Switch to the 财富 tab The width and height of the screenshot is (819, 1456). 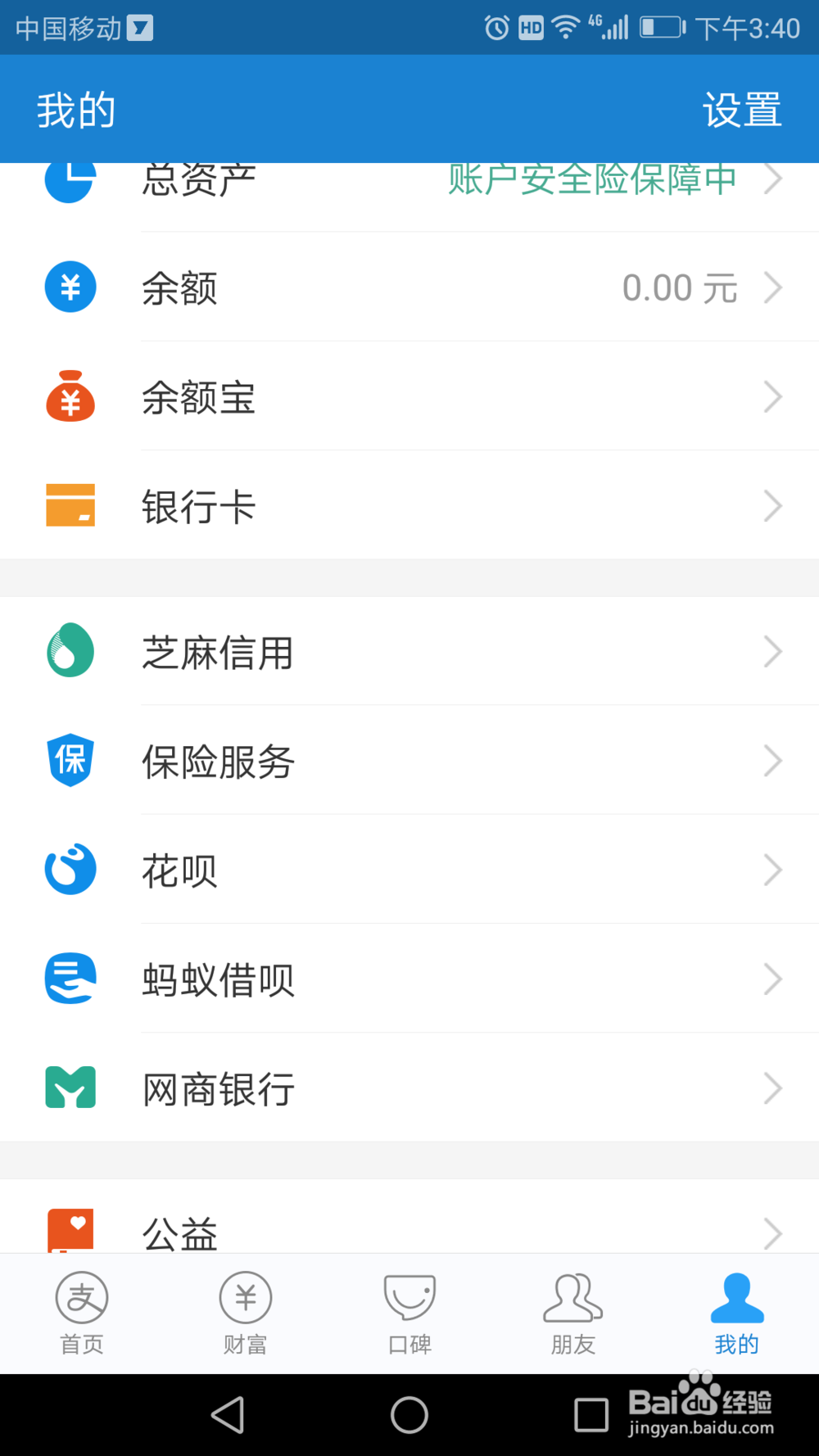tap(245, 1313)
